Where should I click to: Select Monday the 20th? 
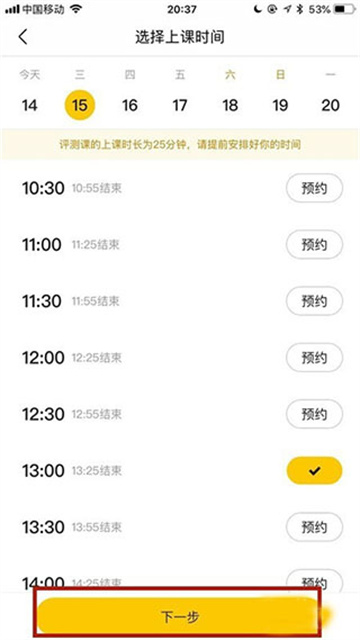pyautogui.click(x=330, y=105)
